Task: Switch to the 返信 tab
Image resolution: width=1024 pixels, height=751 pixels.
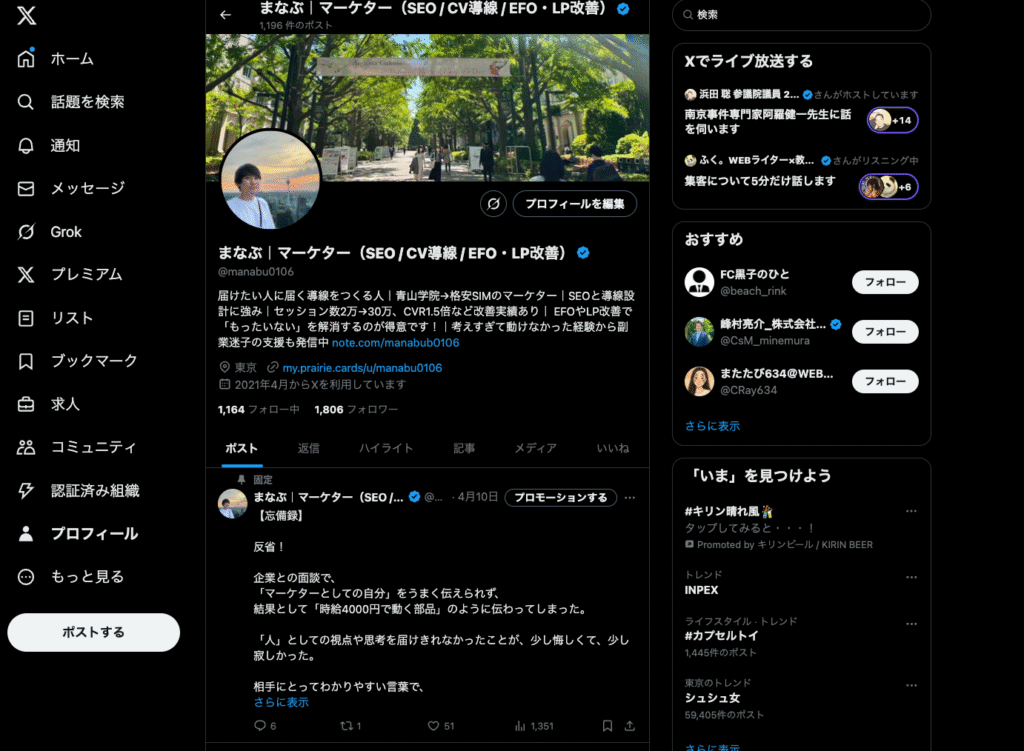Action: pyautogui.click(x=308, y=448)
